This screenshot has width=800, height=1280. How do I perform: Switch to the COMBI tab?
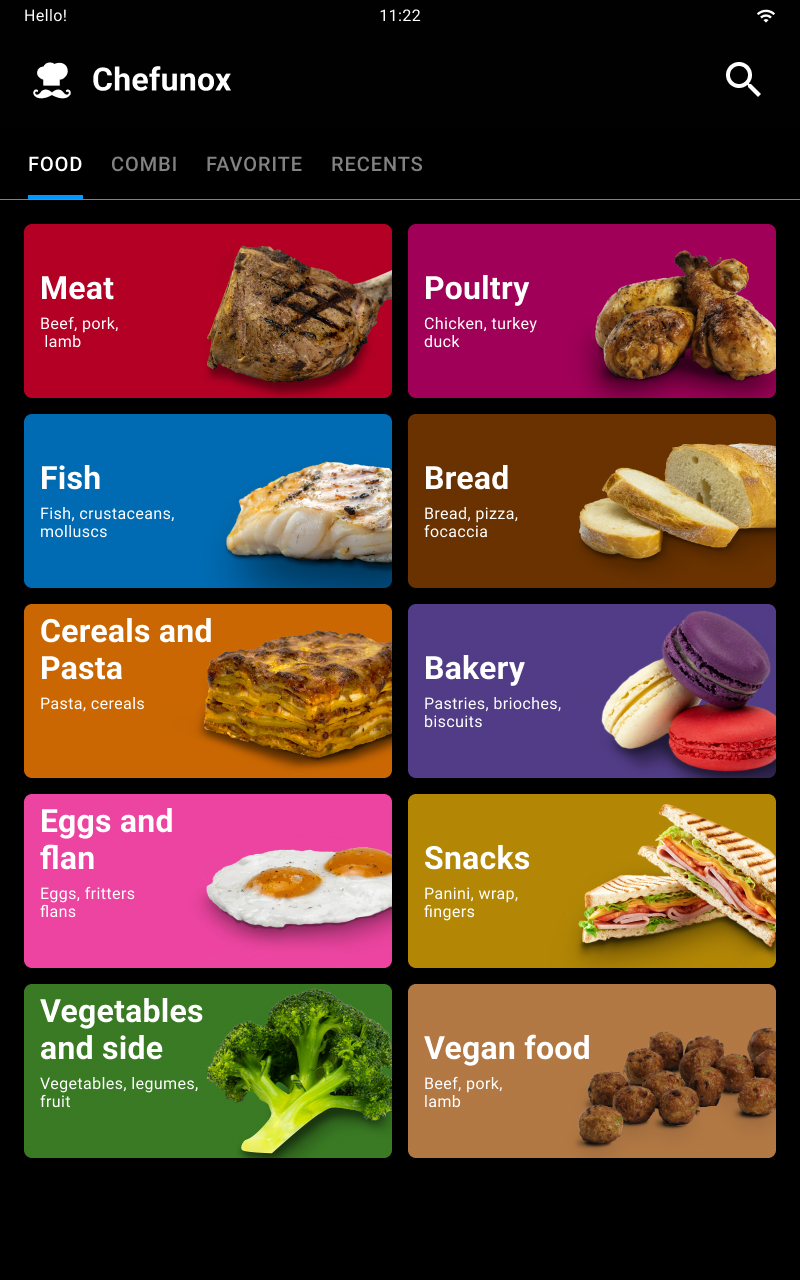[x=144, y=165]
